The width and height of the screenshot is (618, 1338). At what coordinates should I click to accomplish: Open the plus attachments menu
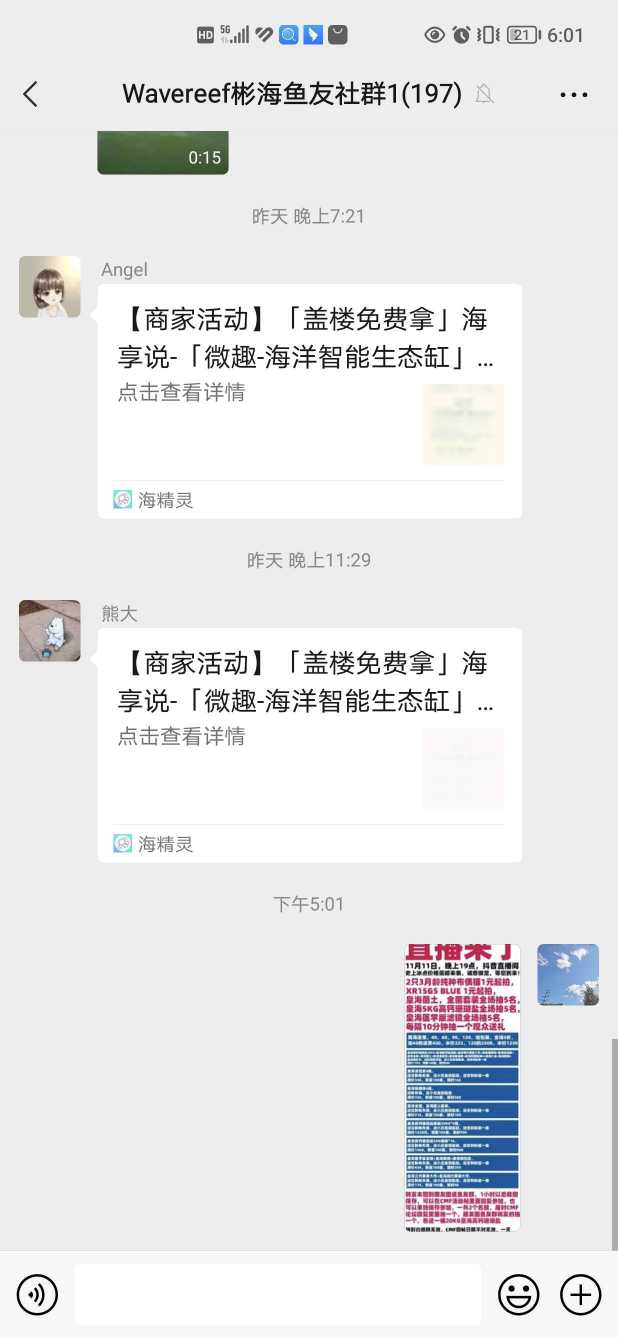tap(580, 1295)
